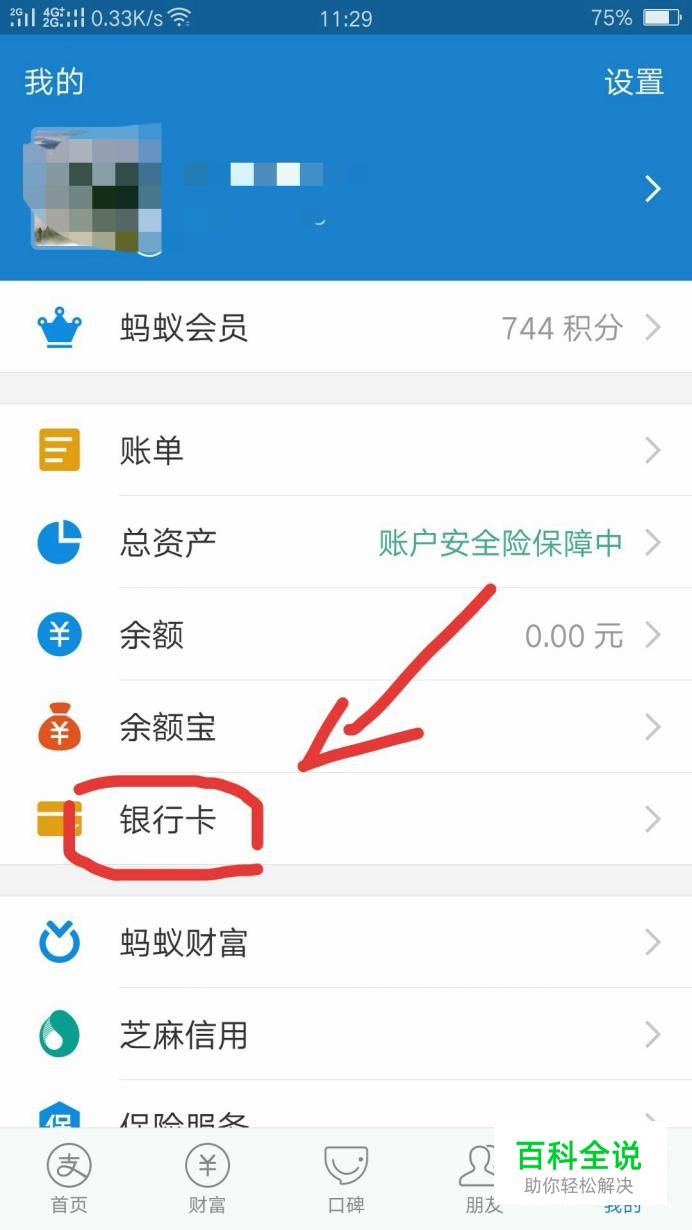This screenshot has height=1230, width=692.
Task: Switch to the 口碑 tab
Action: [346, 1178]
